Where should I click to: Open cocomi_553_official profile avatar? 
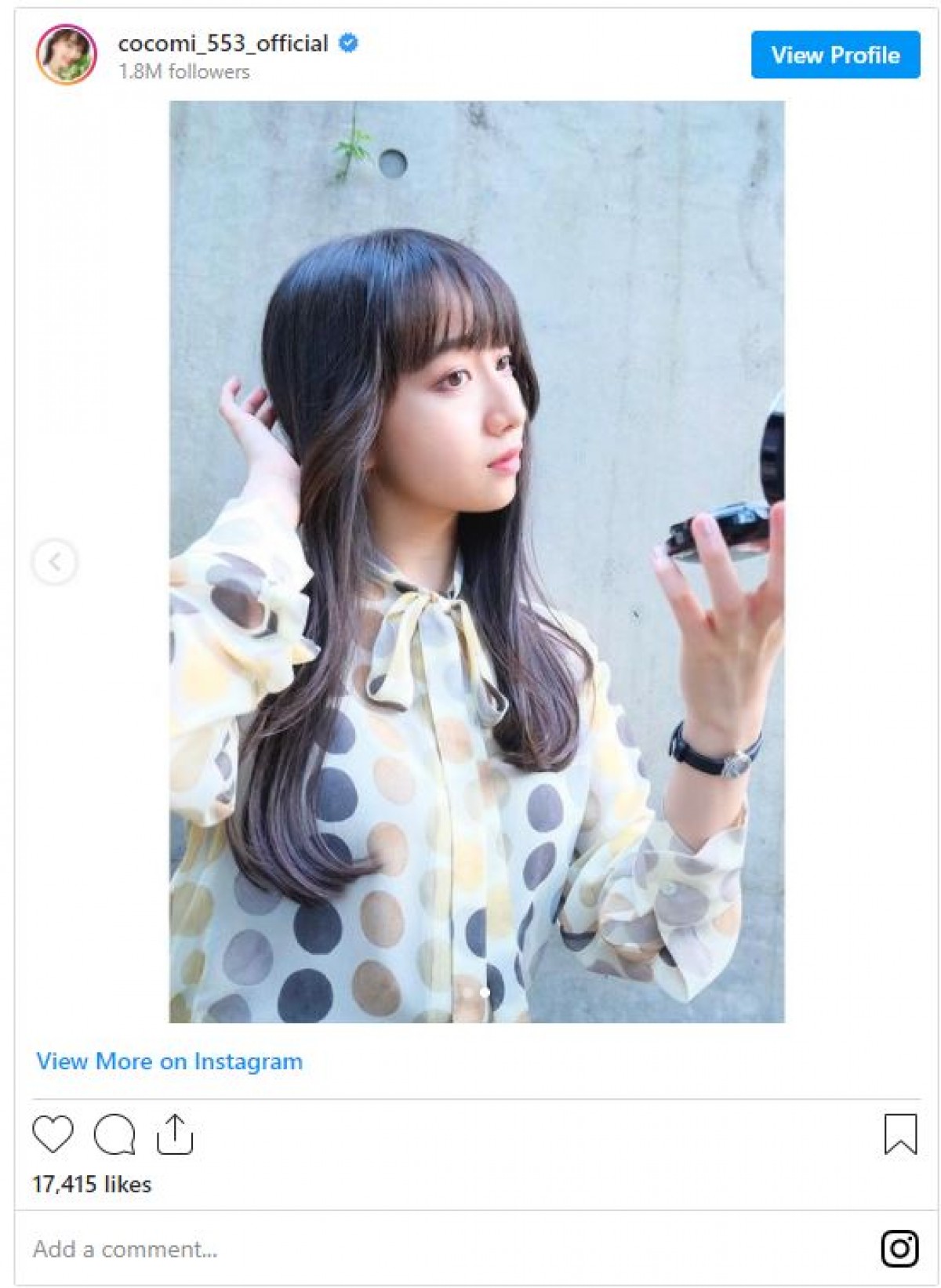point(67,54)
